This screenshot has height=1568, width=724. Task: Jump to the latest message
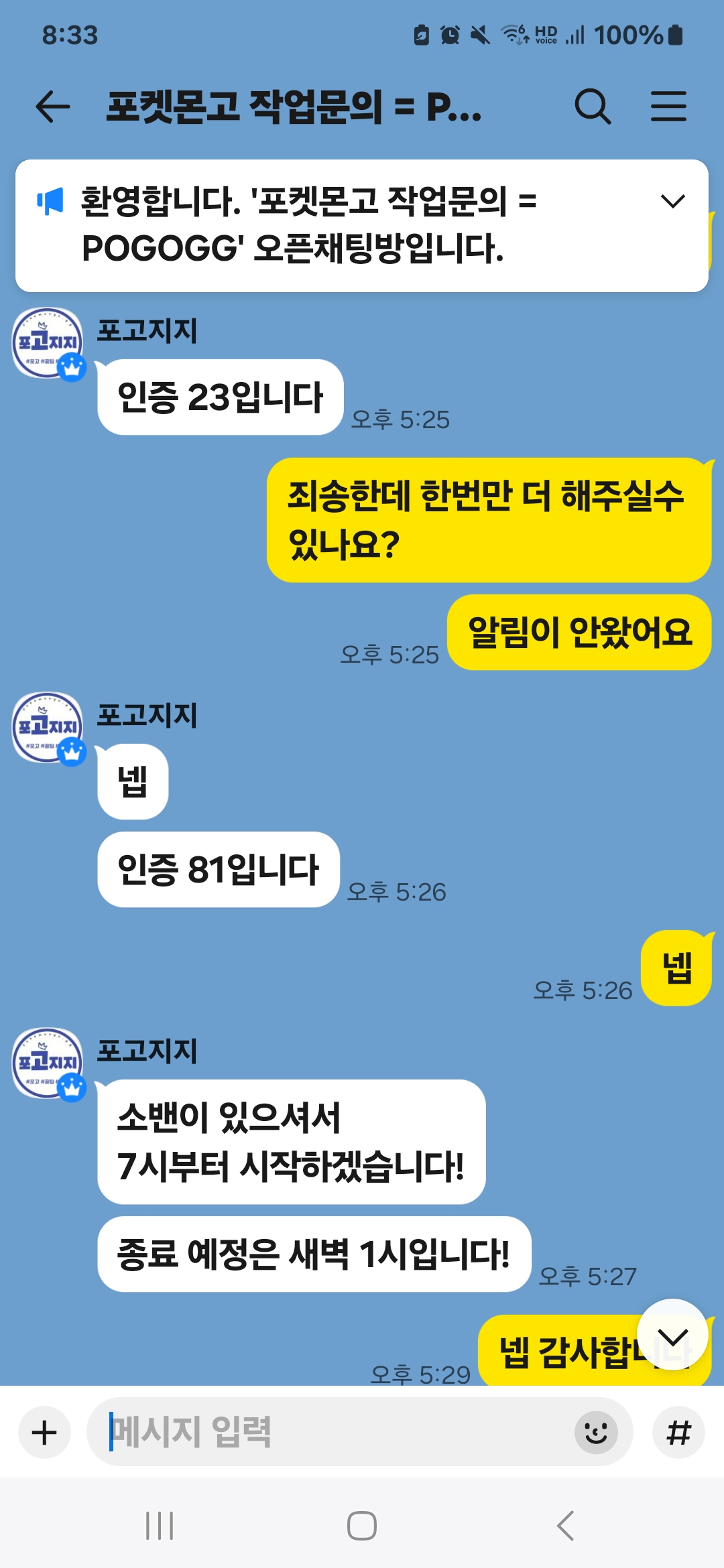click(672, 1335)
